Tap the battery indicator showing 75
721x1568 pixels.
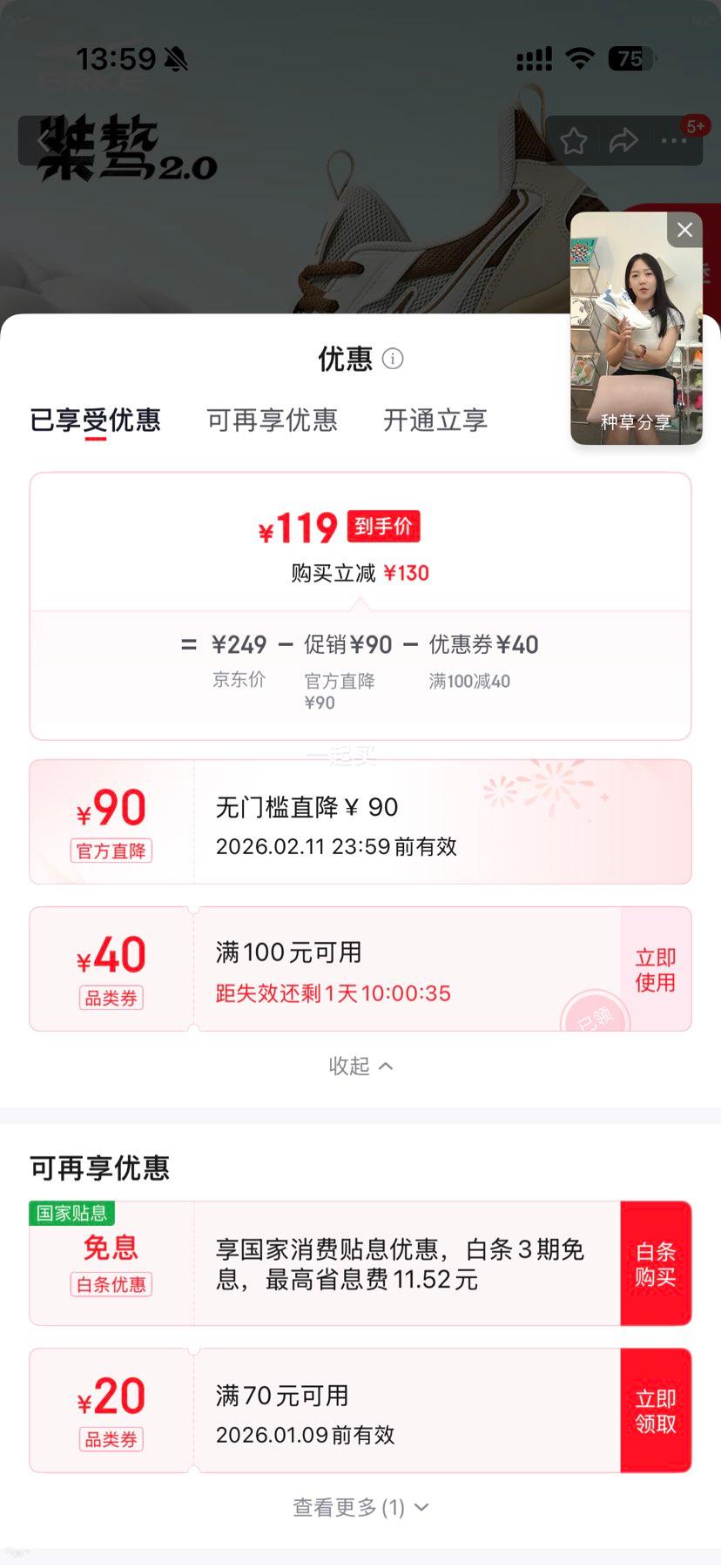630,58
